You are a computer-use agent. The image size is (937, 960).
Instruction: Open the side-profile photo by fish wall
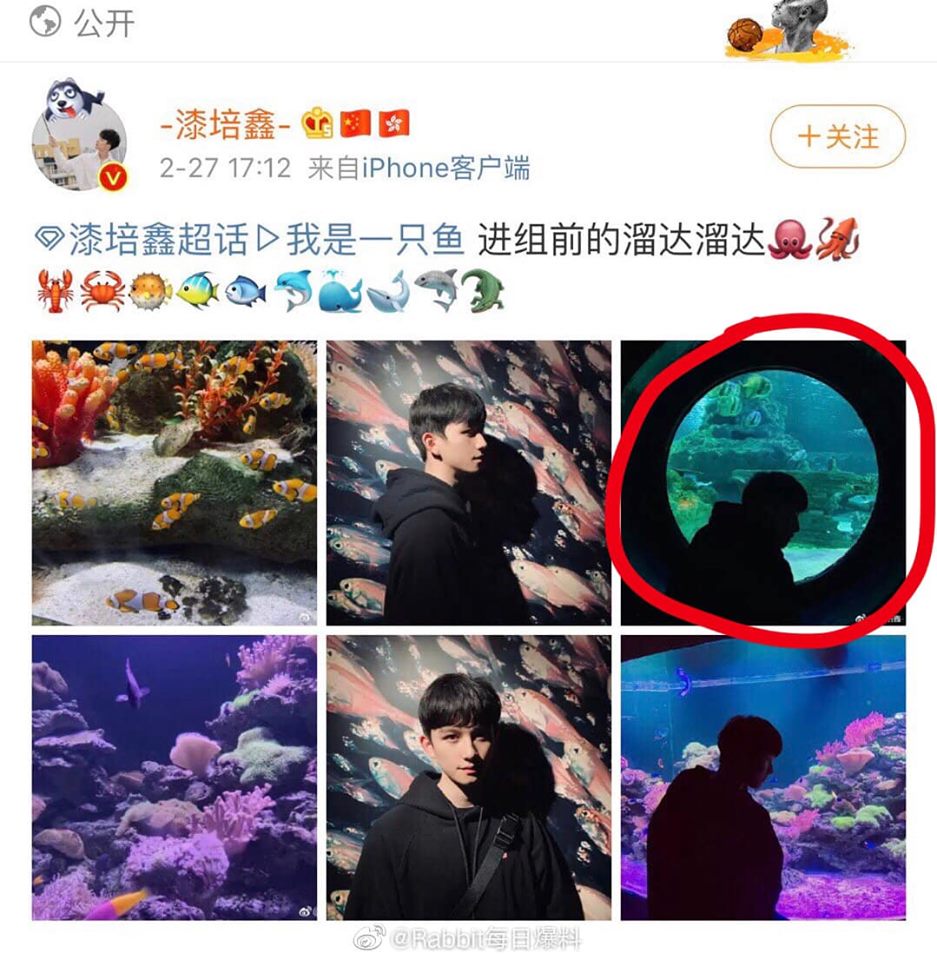(x=468, y=483)
